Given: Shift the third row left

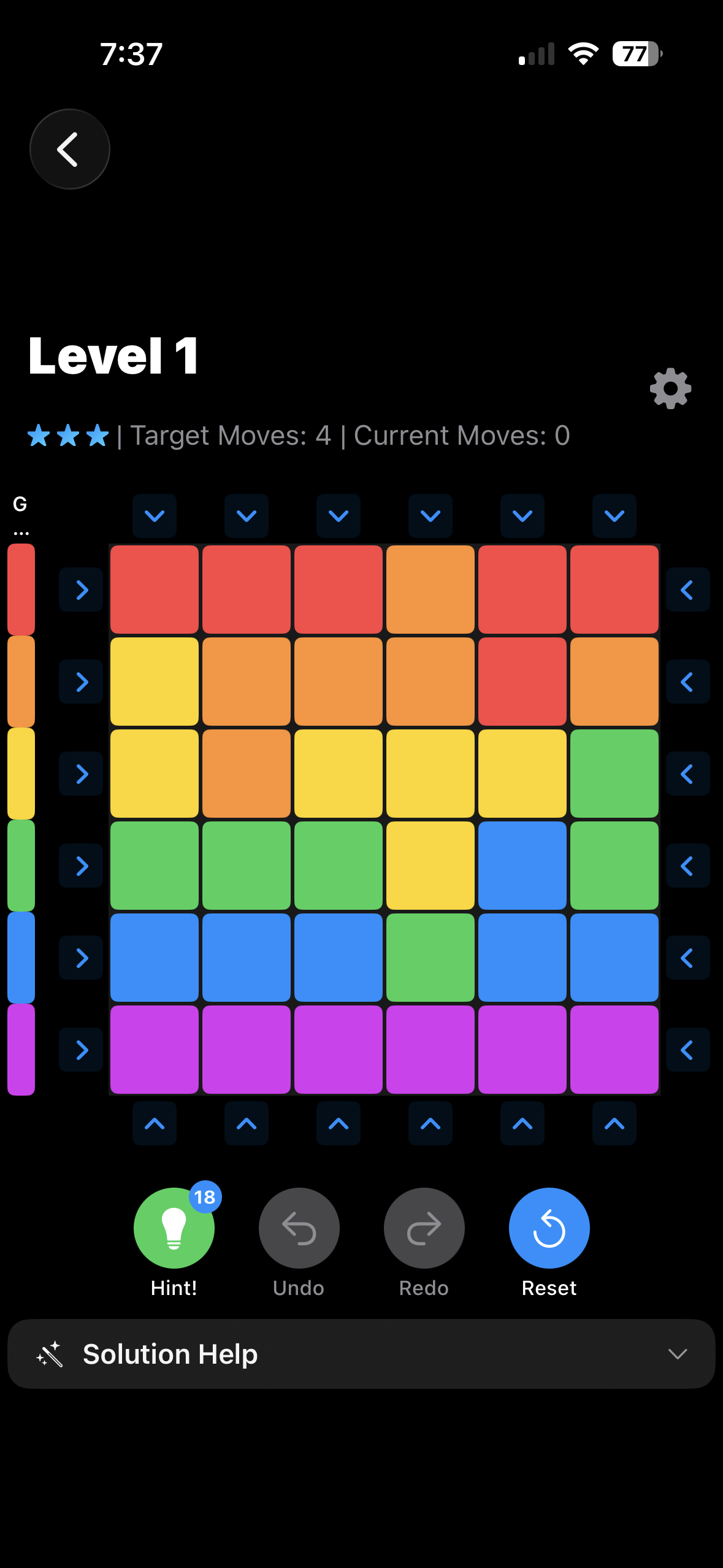Looking at the screenshot, I should pyautogui.click(x=687, y=774).
